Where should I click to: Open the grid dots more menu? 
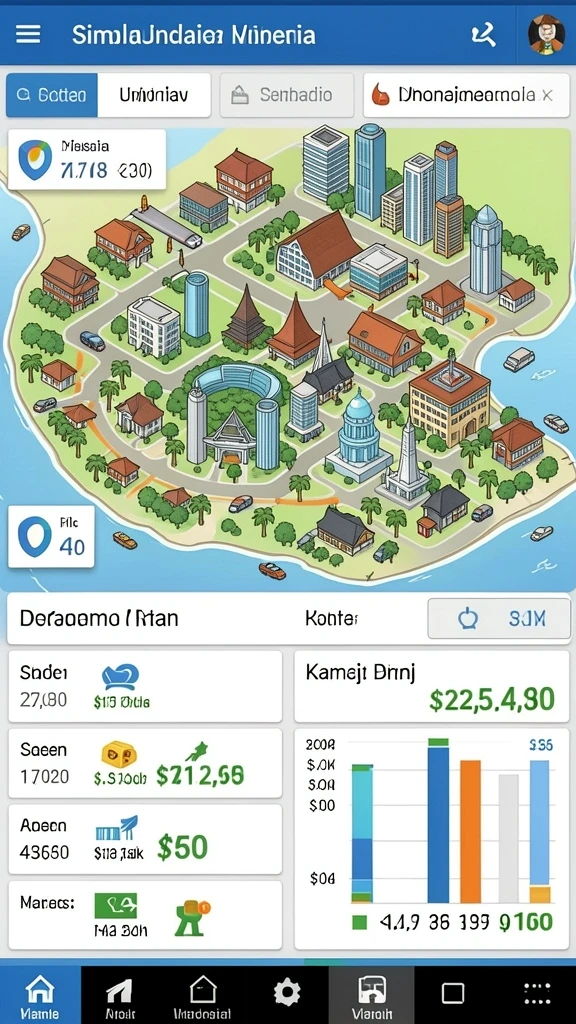(537, 993)
